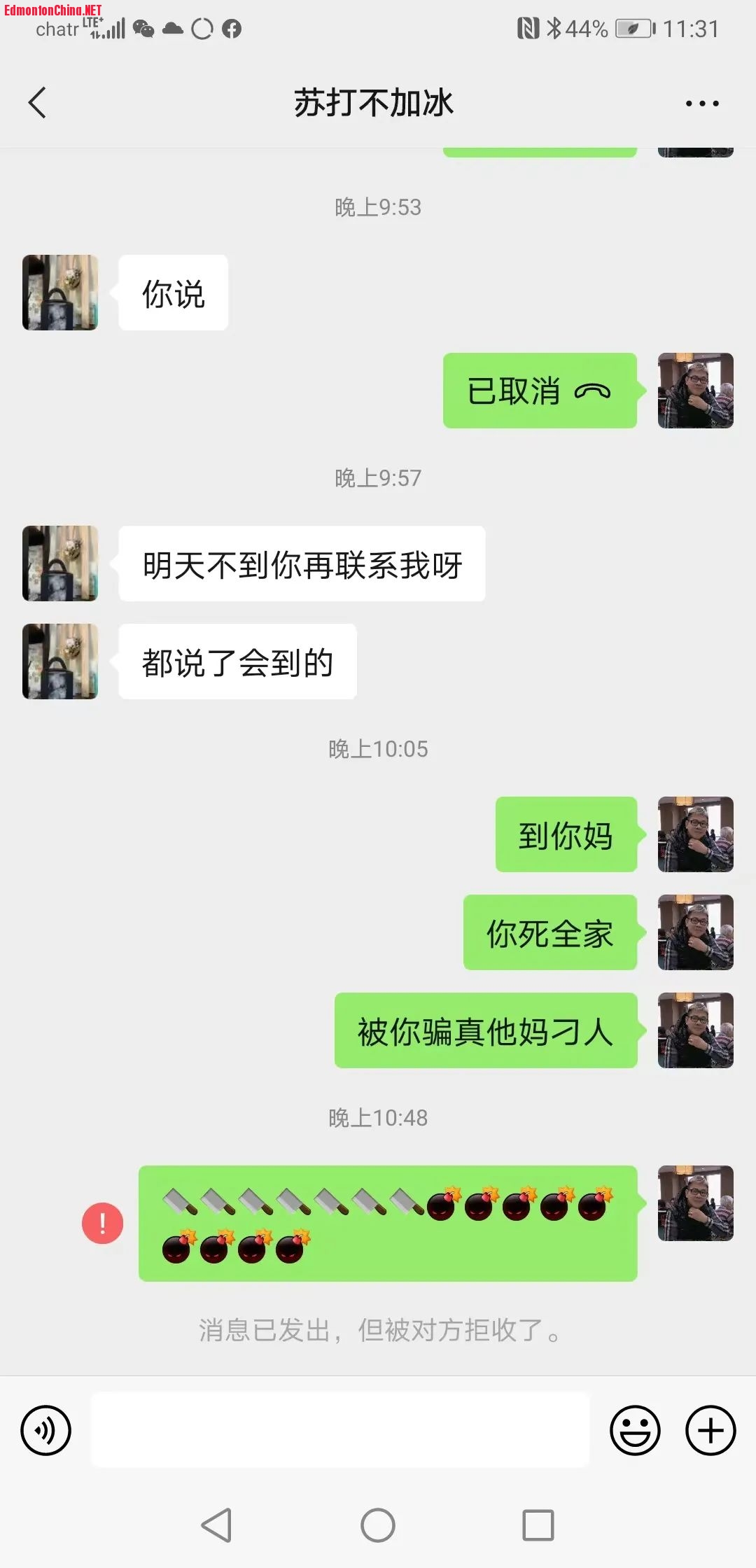Open recent apps via square button
Viewport: 756px width, 1568px height.
(x=538, y=1525)
